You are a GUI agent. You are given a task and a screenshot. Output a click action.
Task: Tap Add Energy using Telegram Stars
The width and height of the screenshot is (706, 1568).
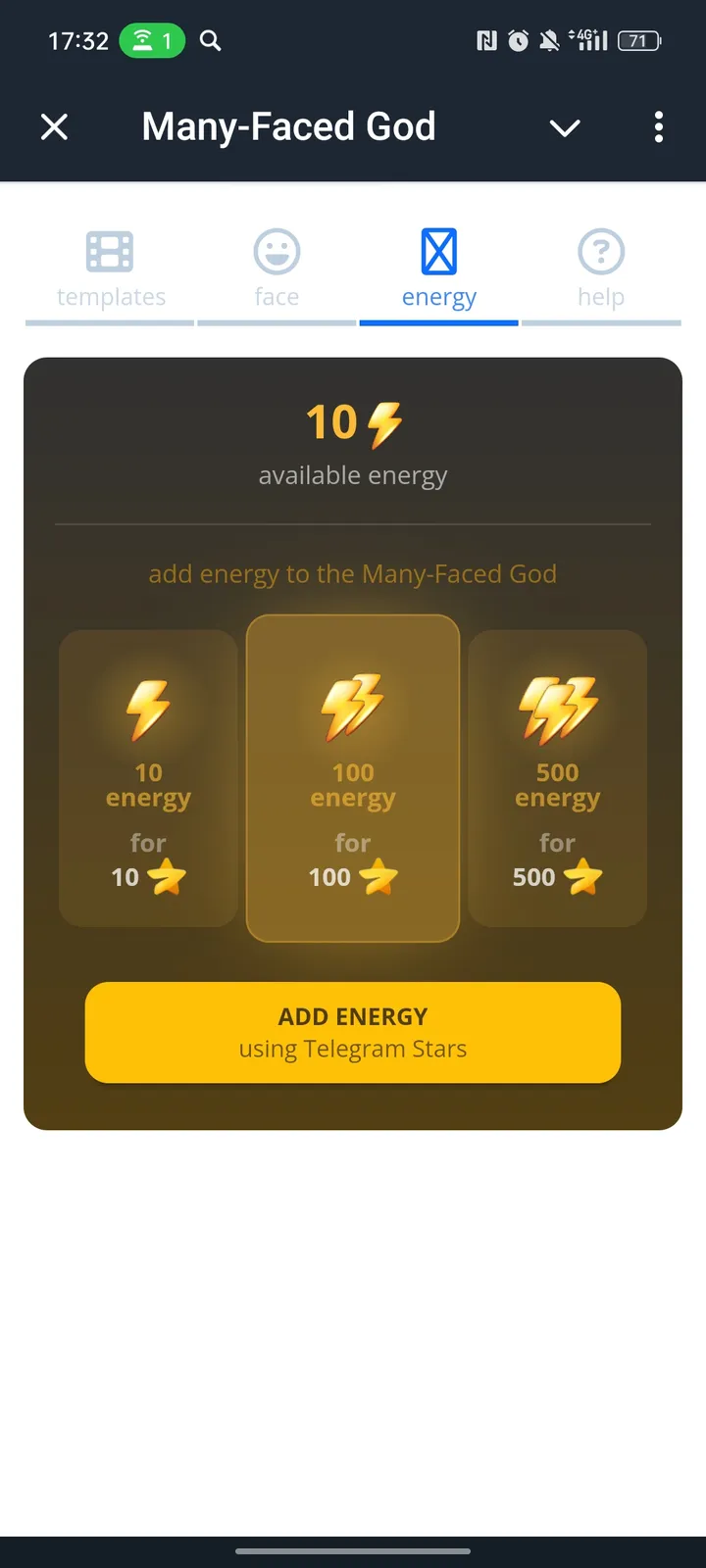click(353, 1032)
